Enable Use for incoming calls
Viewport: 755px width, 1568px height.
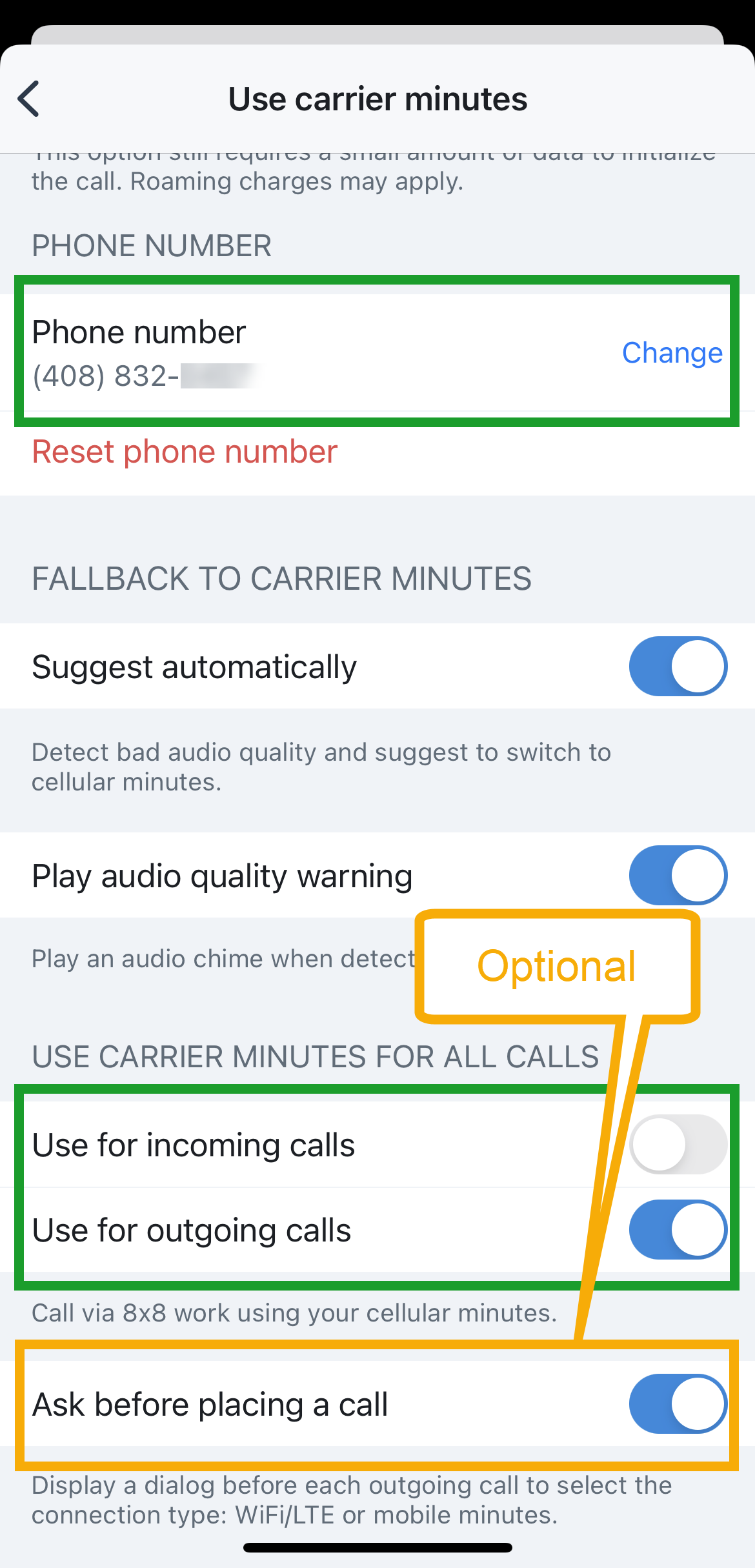[x=678, y=1145]
